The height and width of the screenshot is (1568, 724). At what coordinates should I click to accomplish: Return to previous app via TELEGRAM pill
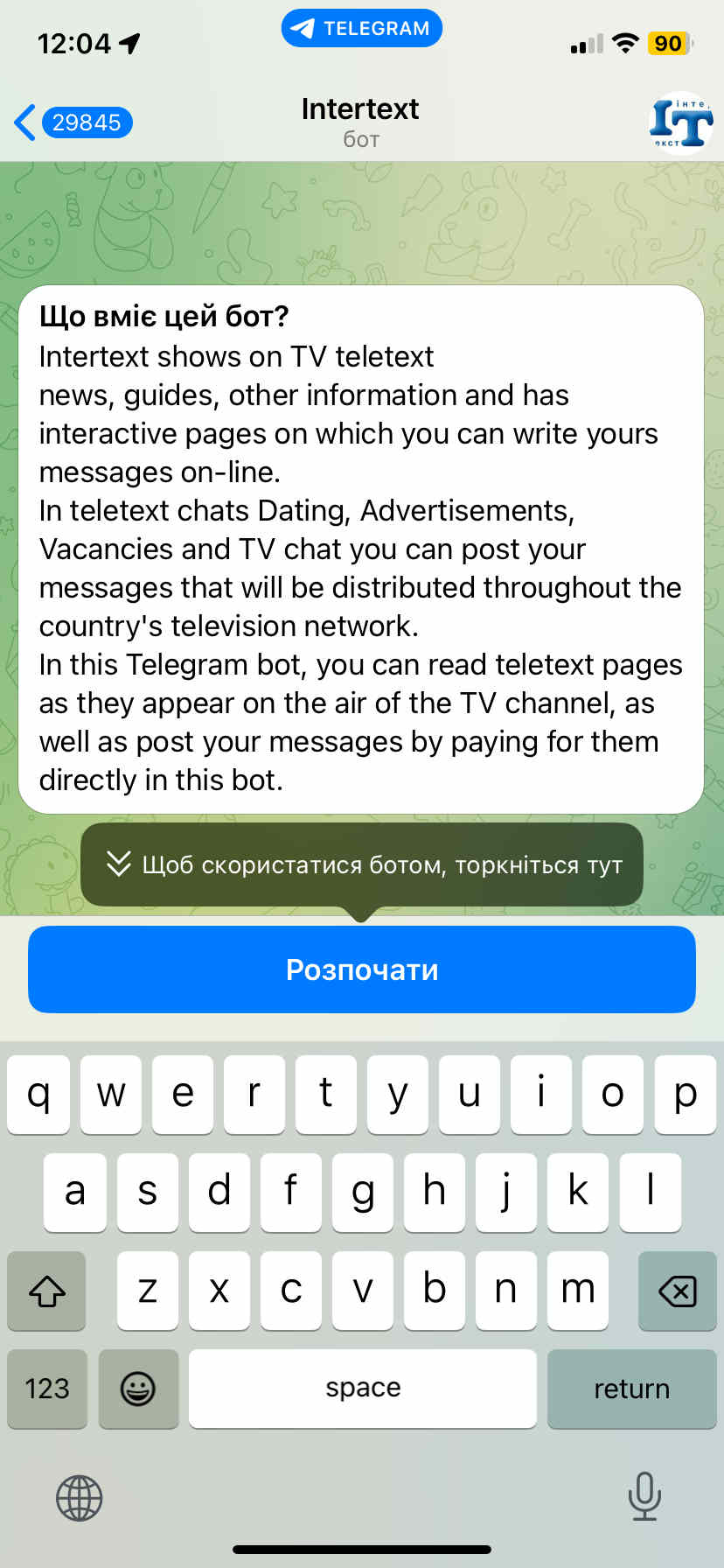(362, 28)
